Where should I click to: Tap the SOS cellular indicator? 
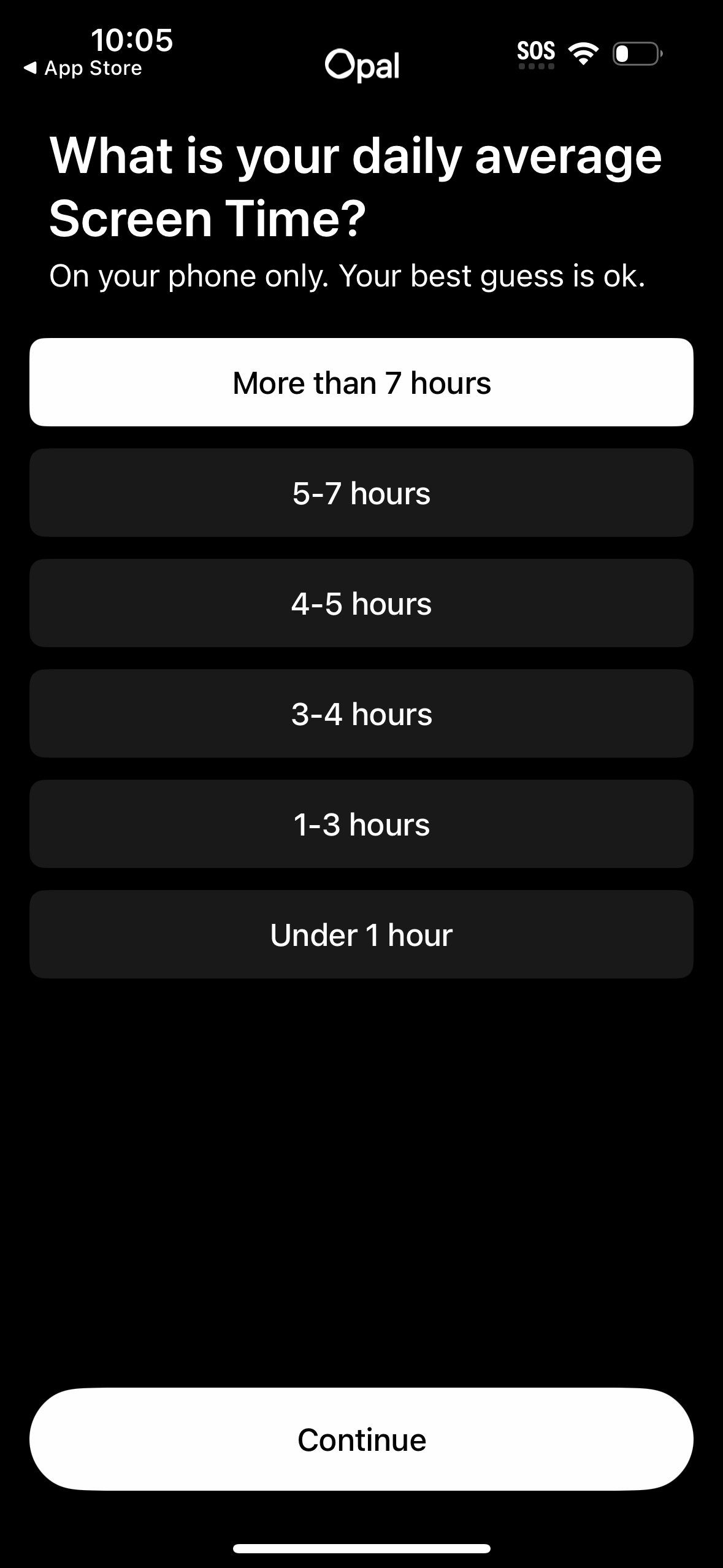[x=536, y=54]
